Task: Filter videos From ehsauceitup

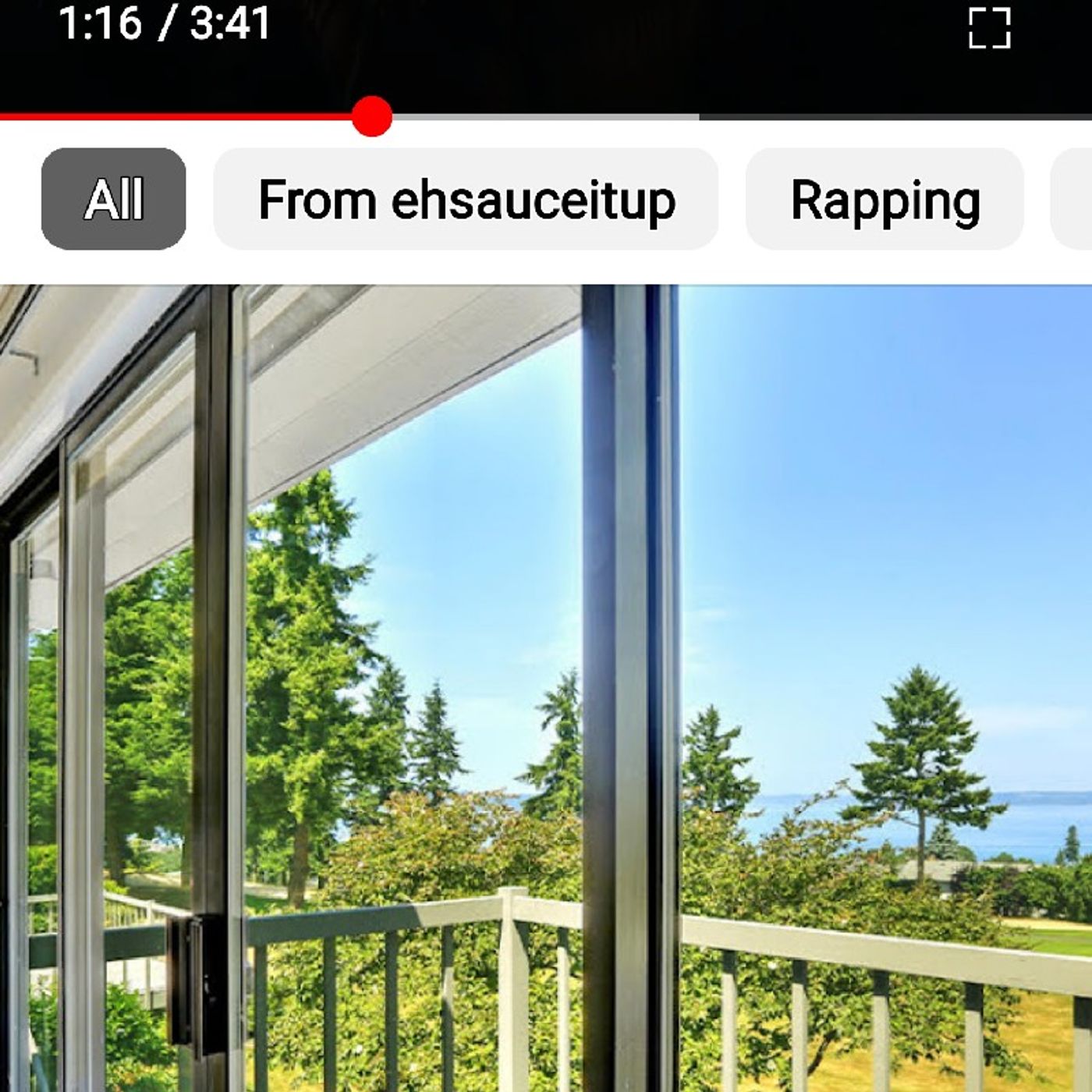Action: coord(466,200)
